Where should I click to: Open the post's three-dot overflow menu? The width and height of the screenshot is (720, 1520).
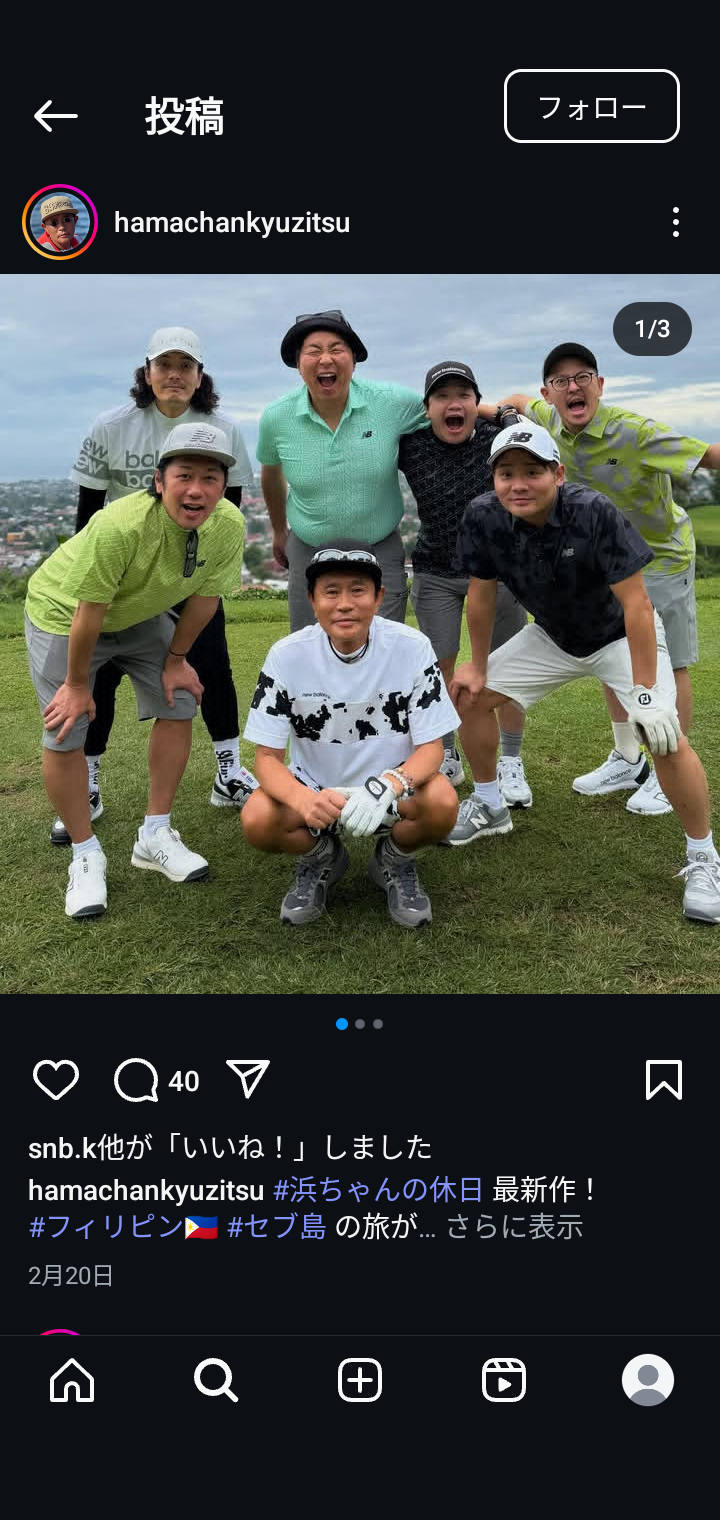coord(676,222)
